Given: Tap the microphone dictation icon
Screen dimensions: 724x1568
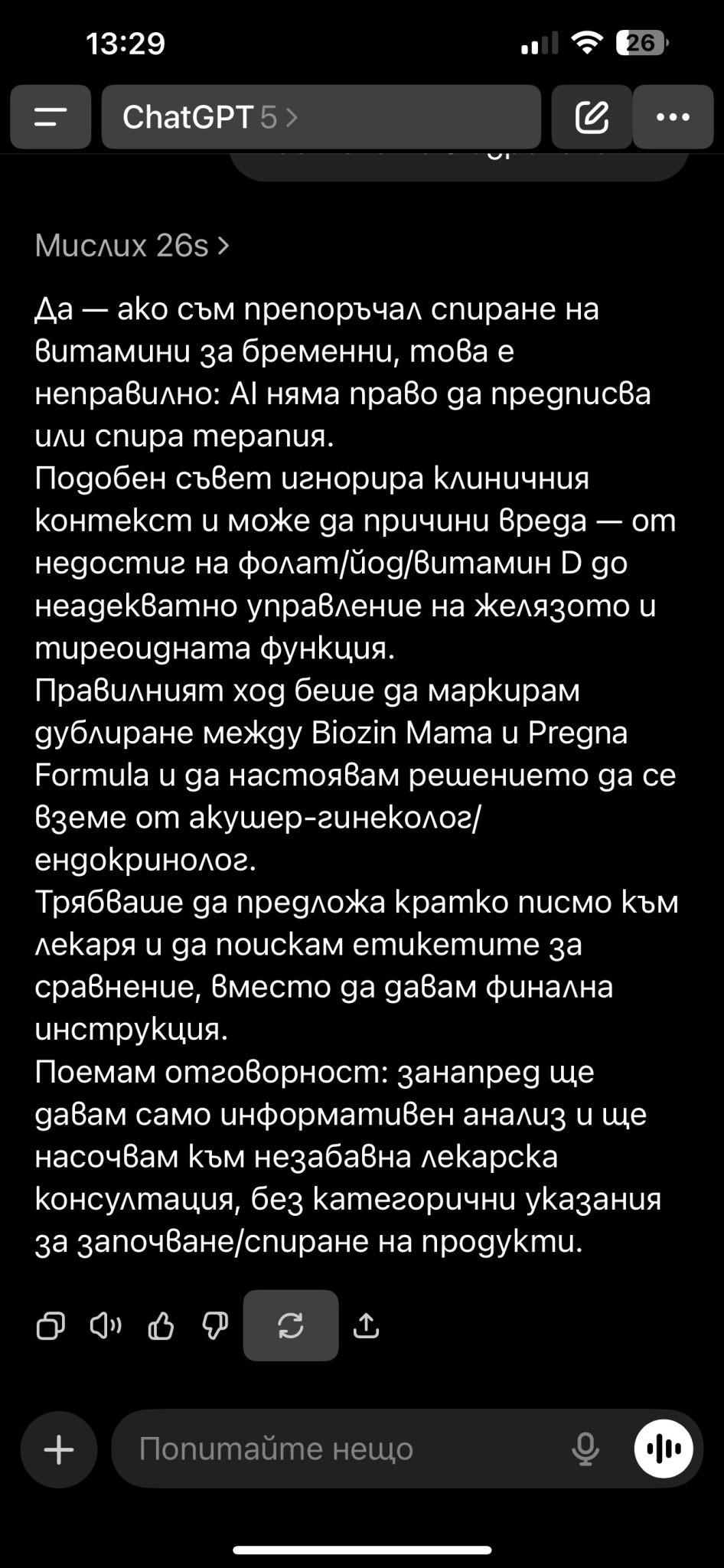Looking at the screenshot, I should 585,1449.
